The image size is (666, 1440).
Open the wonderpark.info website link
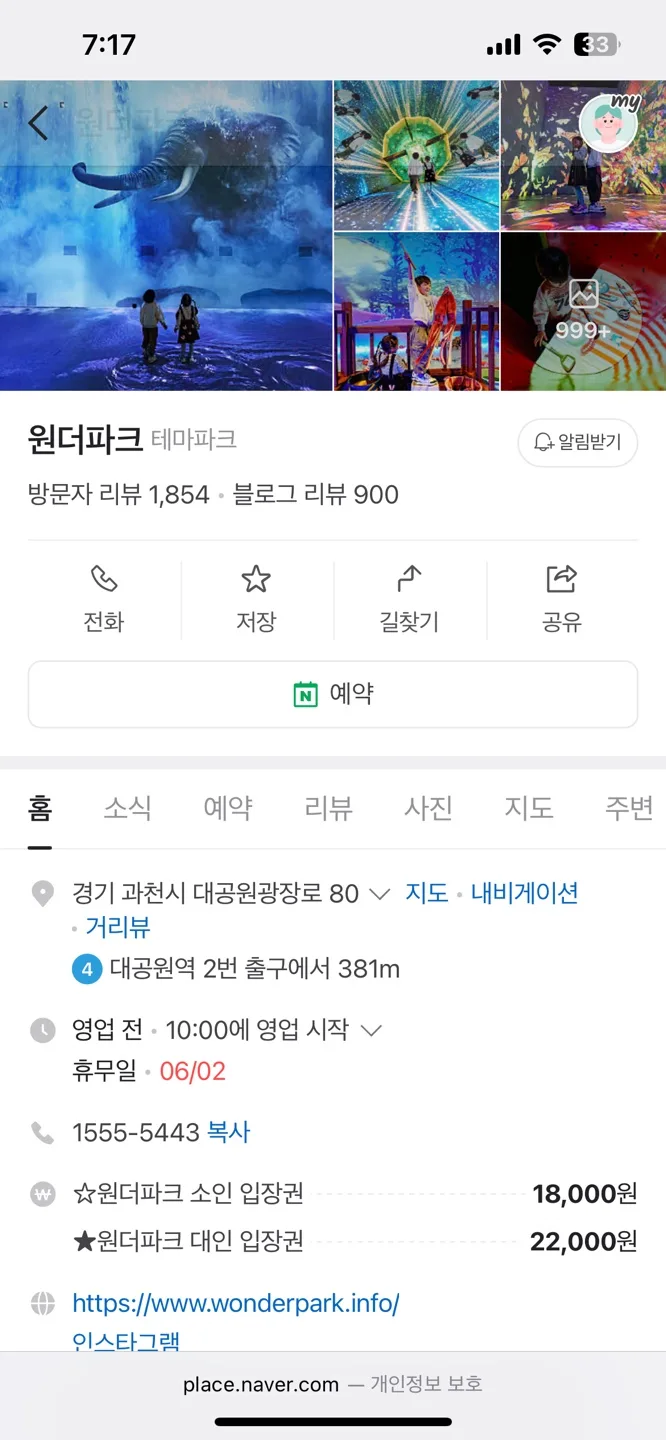point(236,1304)
